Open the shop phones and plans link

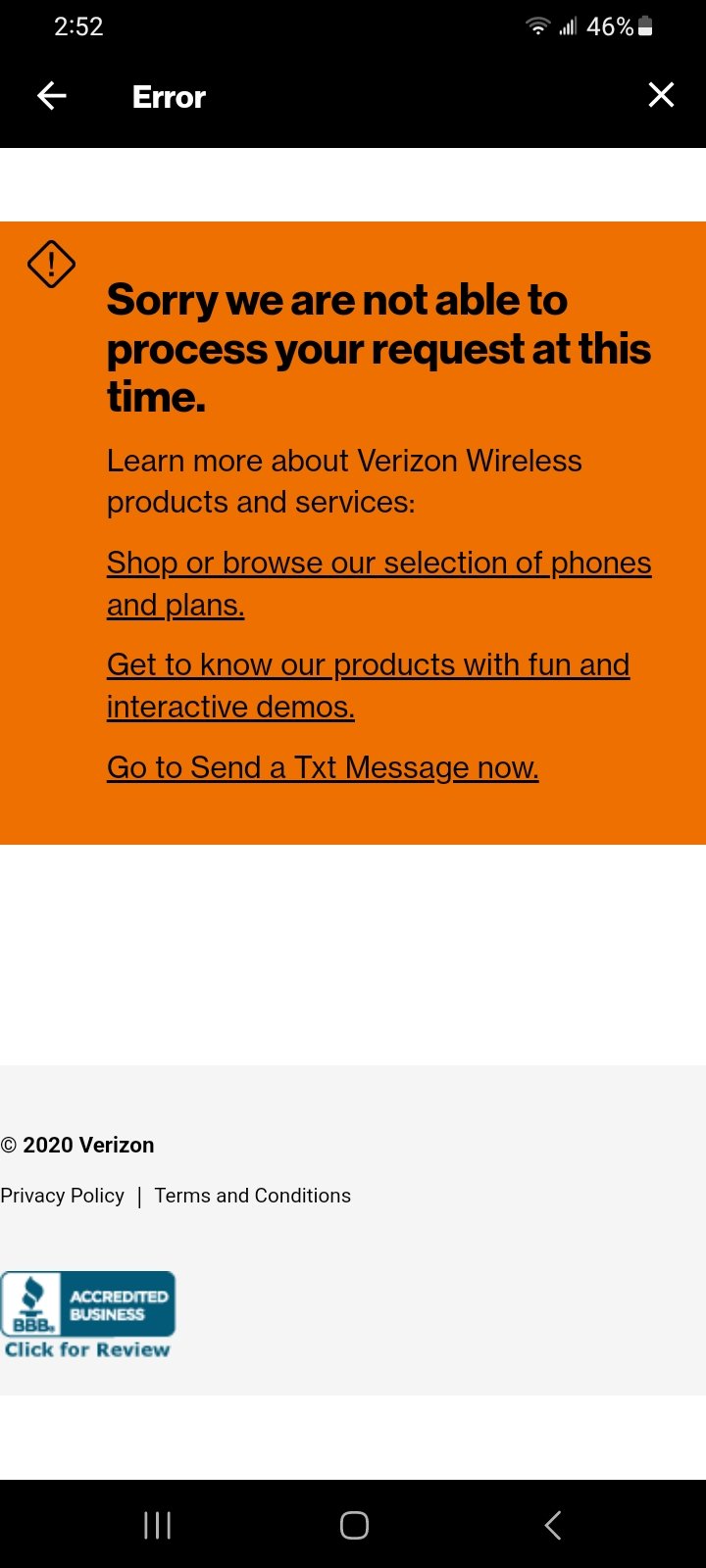378,583
